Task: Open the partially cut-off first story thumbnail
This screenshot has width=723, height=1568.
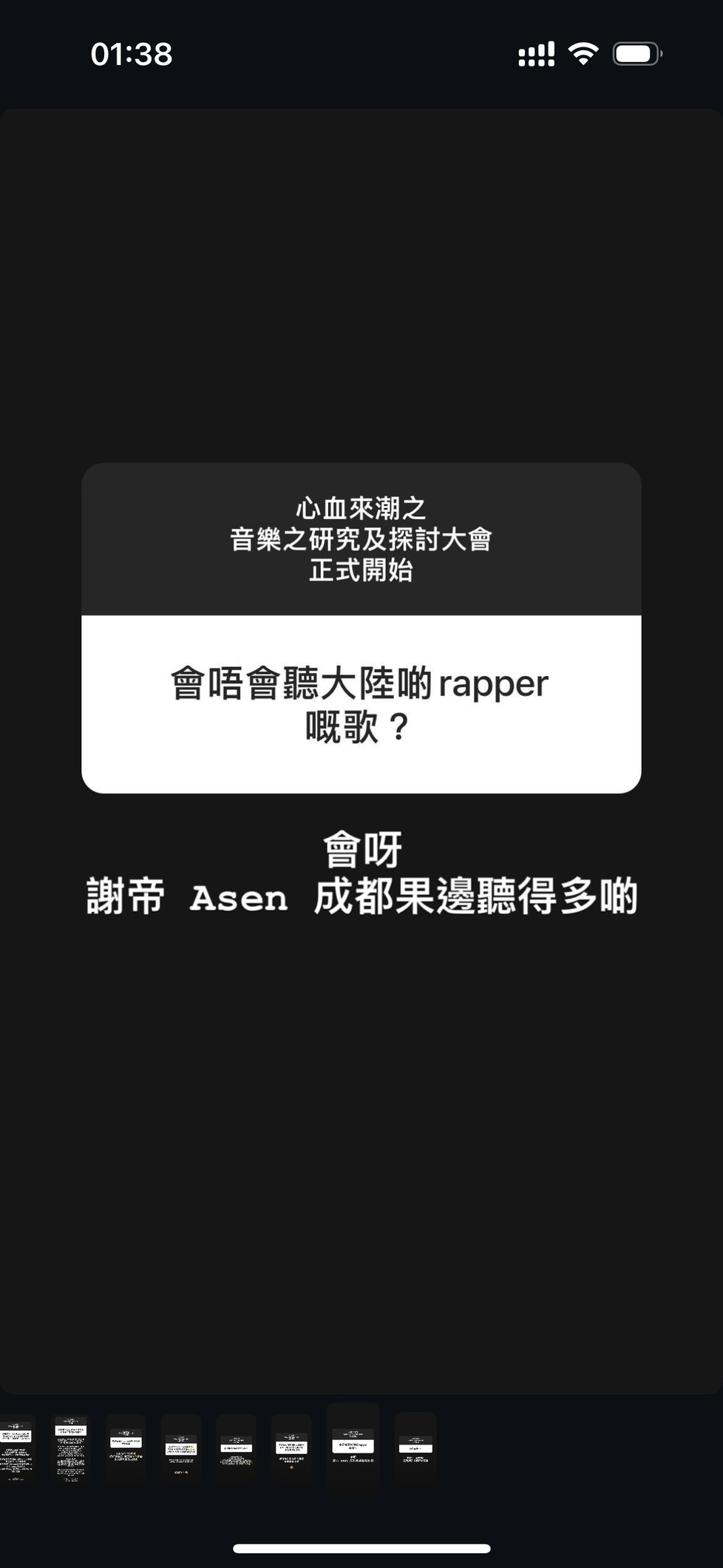Action: click(x=17, y=1447)
